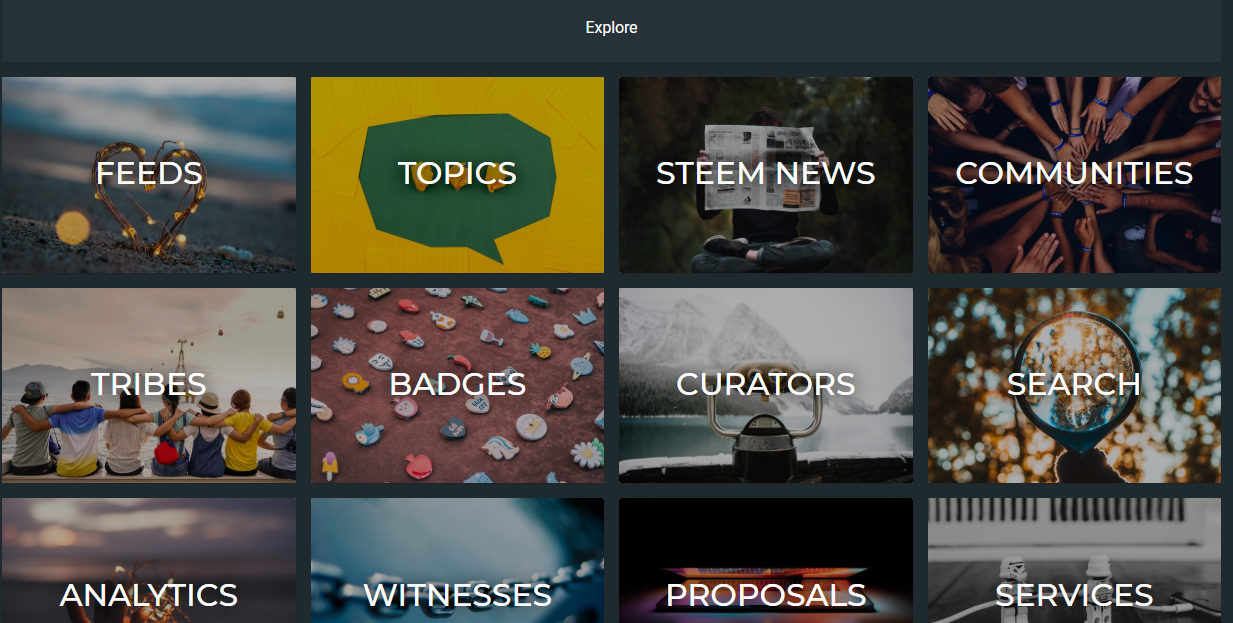The height and width of the screenshot is (623, 1233).
Task: Select the Steem News tile
Action: pos(765,174)
